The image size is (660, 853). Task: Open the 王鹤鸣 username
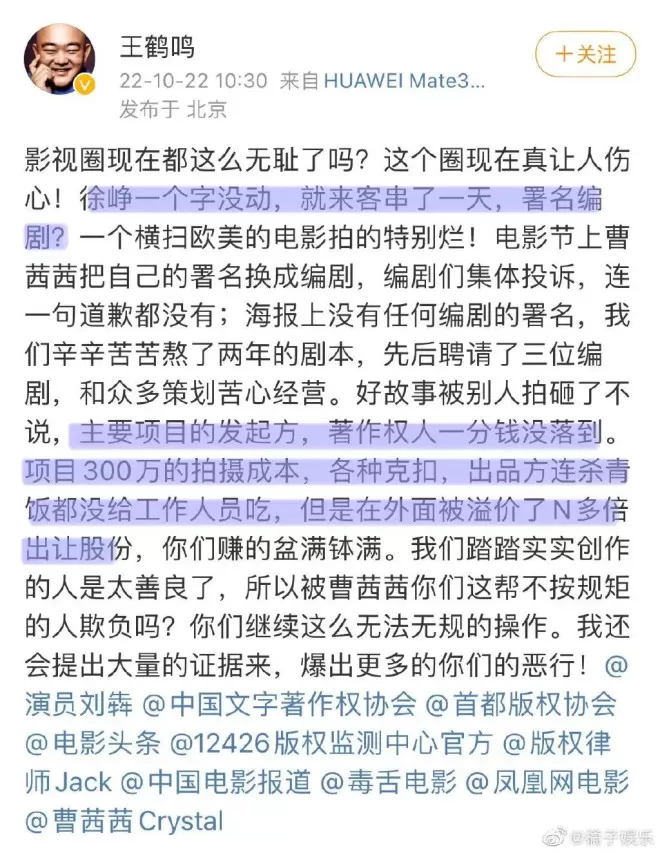coord(157,47)
